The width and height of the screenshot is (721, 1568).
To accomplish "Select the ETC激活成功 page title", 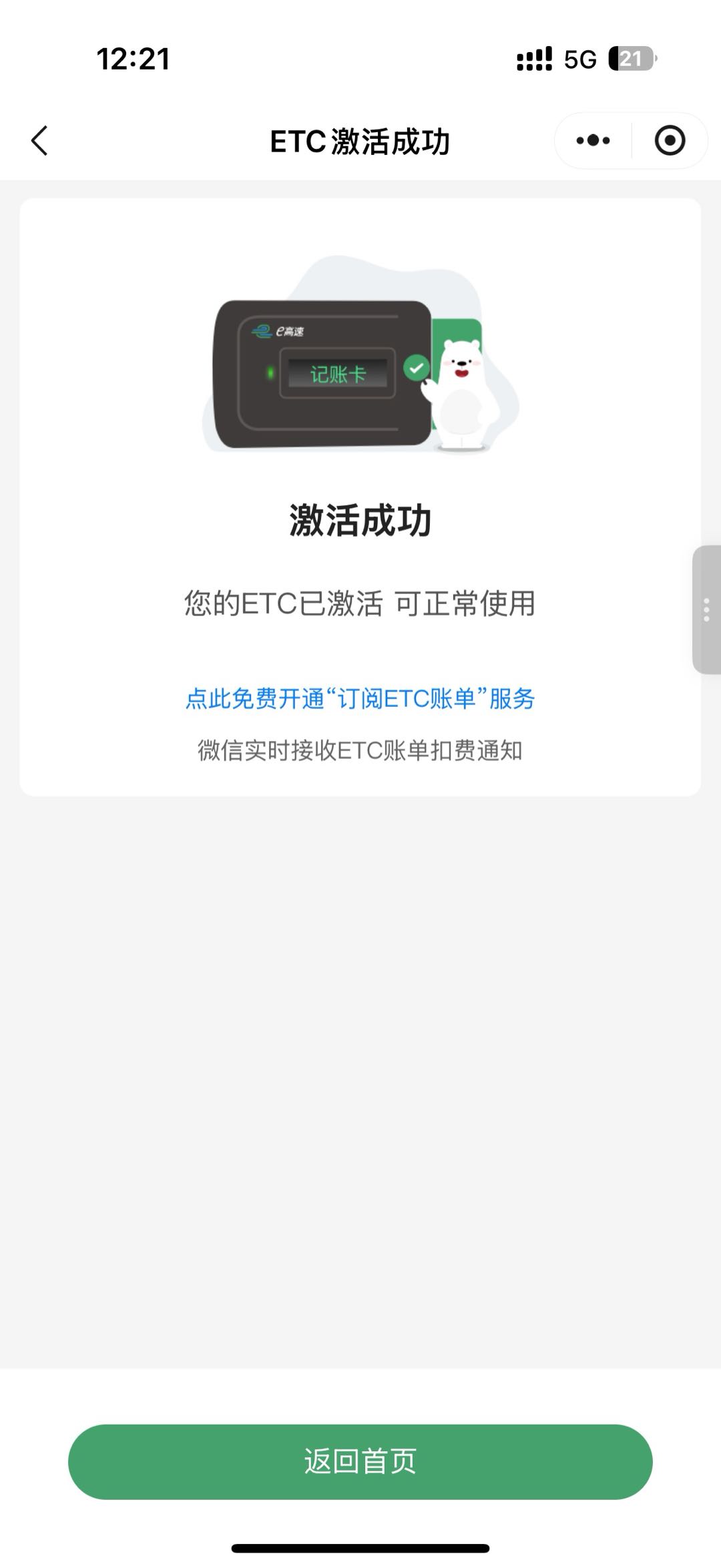I will pos(360,141).
